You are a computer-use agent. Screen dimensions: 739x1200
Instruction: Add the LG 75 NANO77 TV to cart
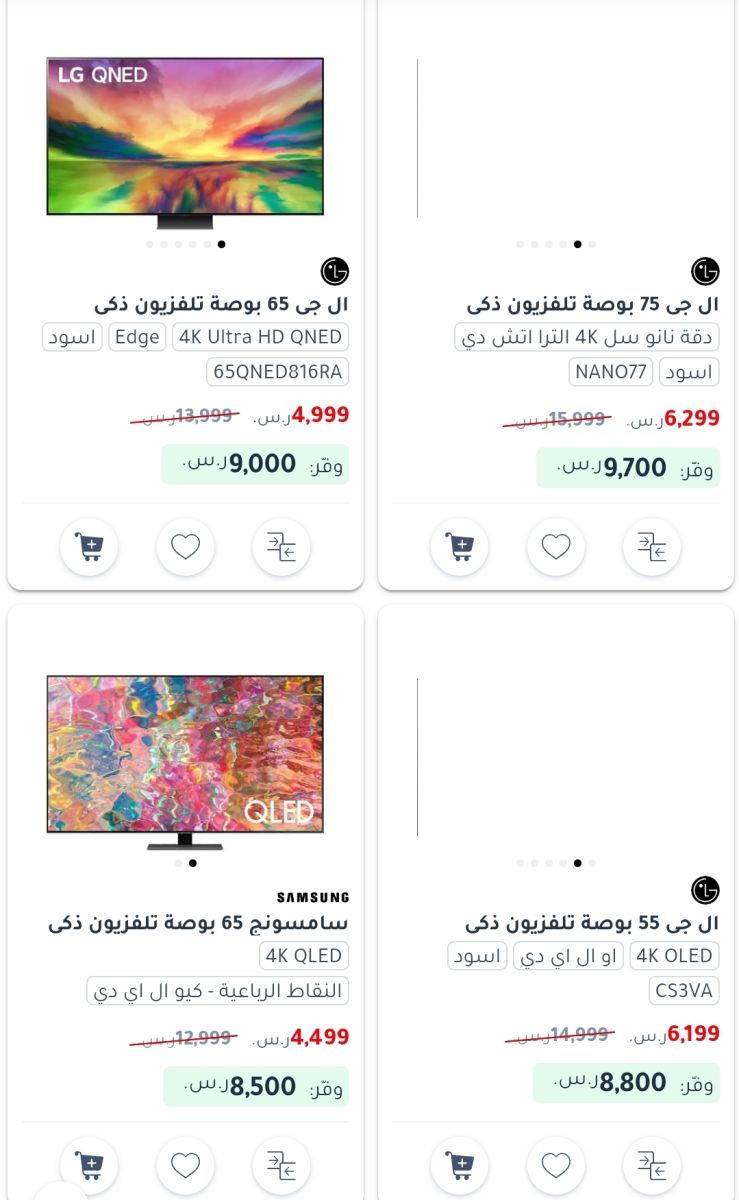pyautogui.click(x=459, y=547)
